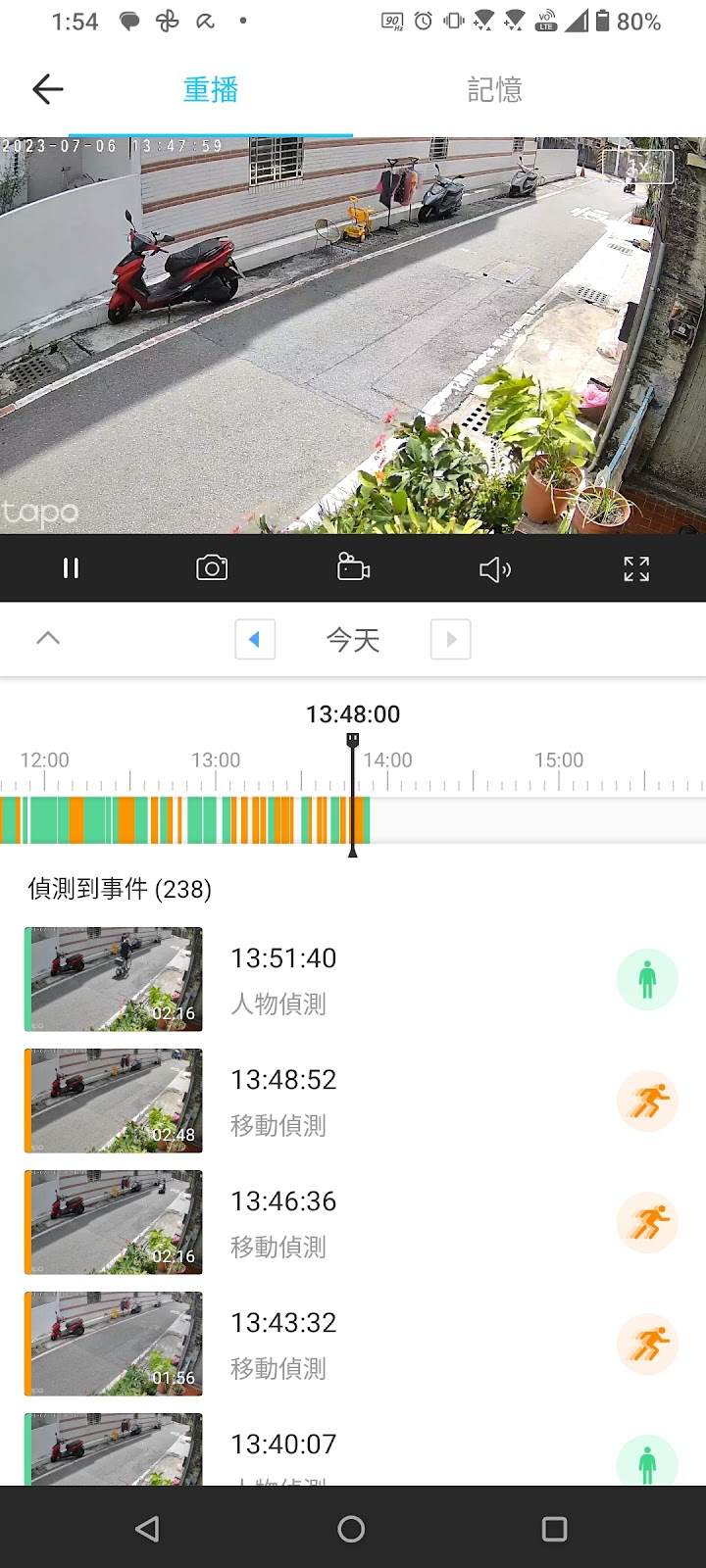Image resolution: width=706 pixels, height=1568 pixels.
Task: Select the 重播 tab
Action: pyautogui.click(x=210, y=89)
